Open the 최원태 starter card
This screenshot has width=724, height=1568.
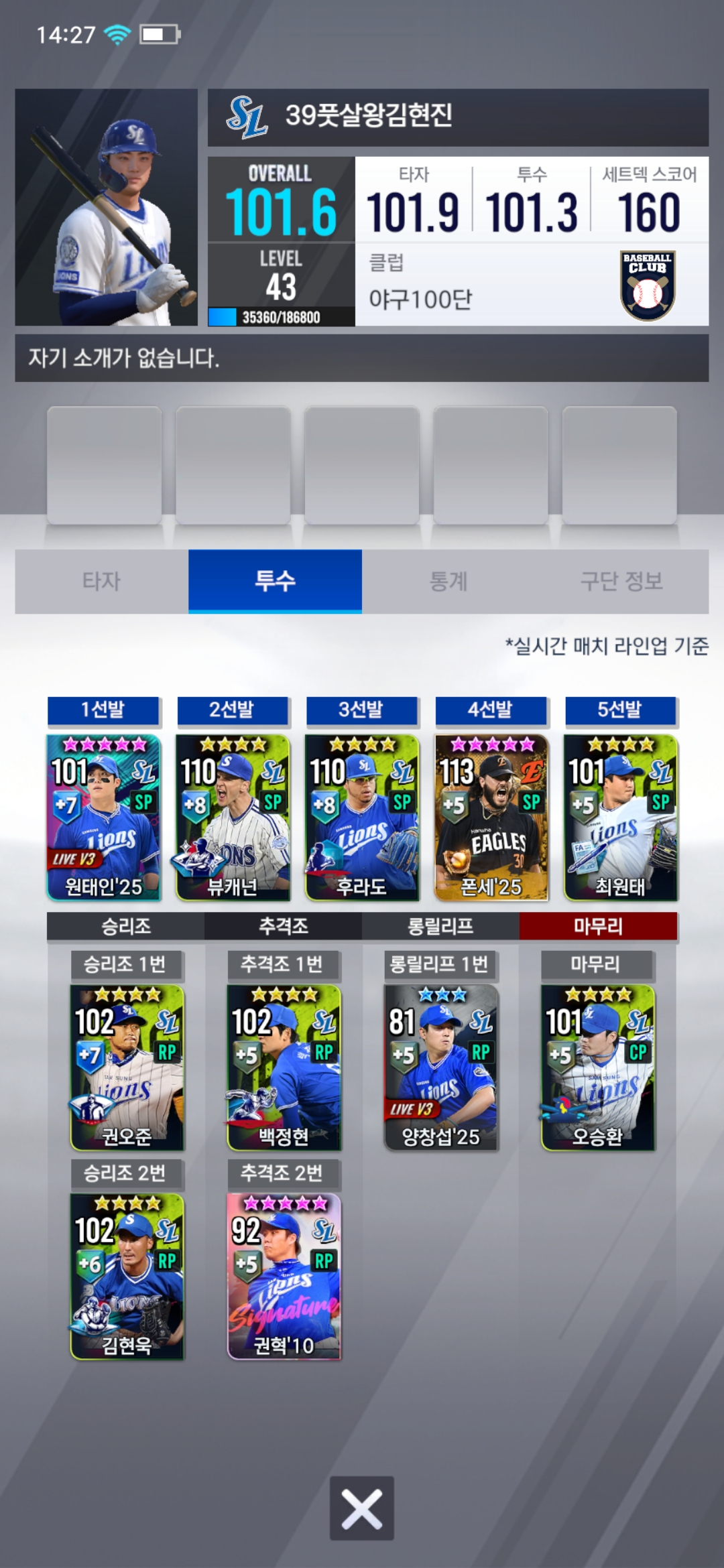point(621,818)
